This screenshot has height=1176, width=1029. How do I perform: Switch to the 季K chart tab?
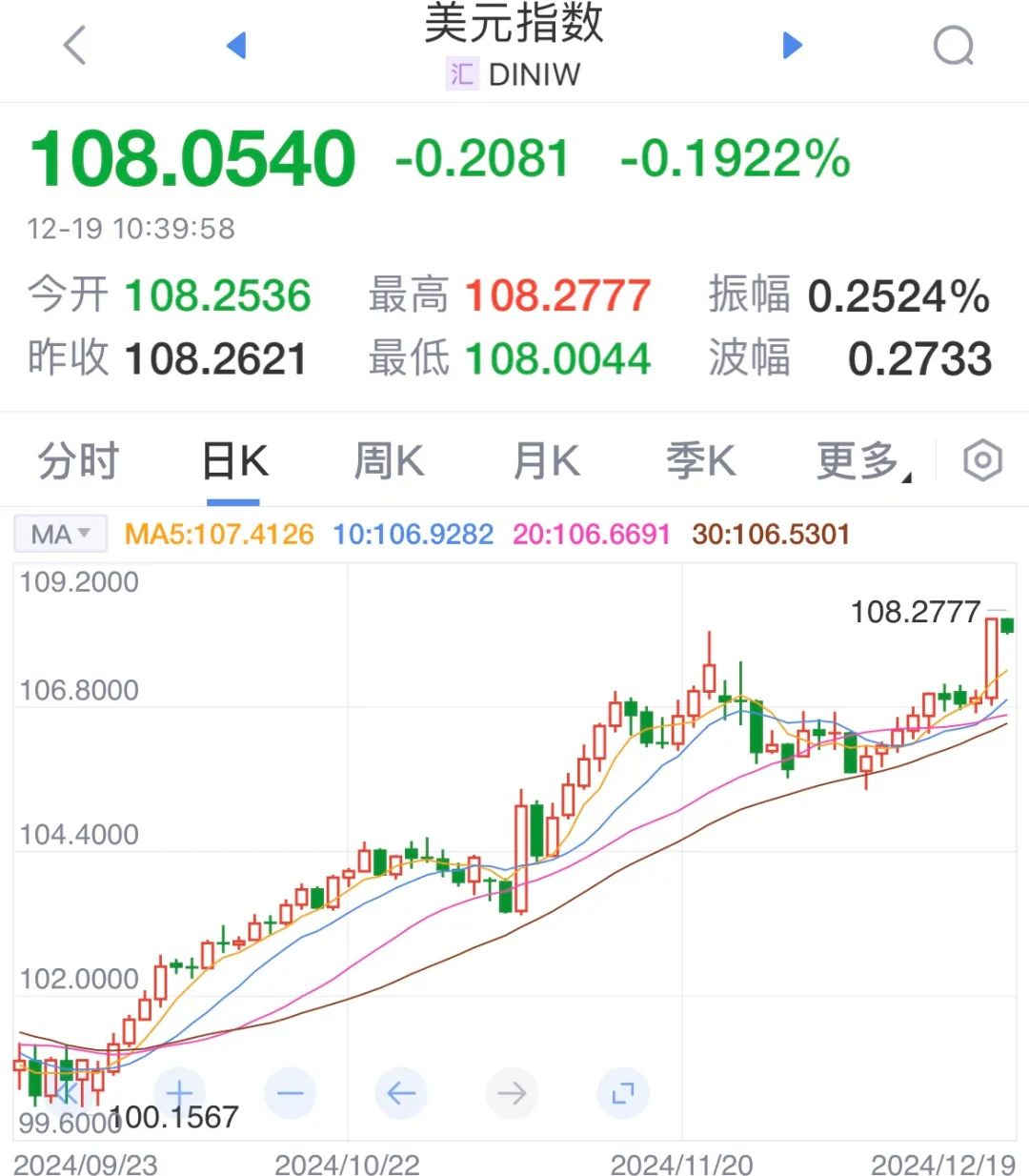700,461
